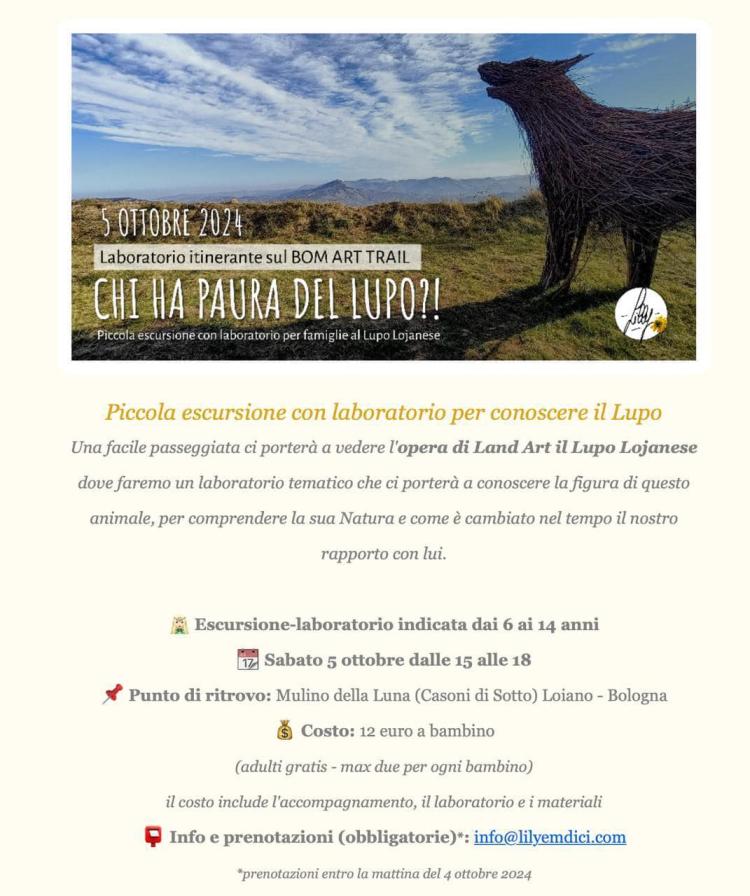Image resolution: width=750 pixels, height=896 pixels.
Task: Open the info@lilyemdici.com email link
Action: 549,837
